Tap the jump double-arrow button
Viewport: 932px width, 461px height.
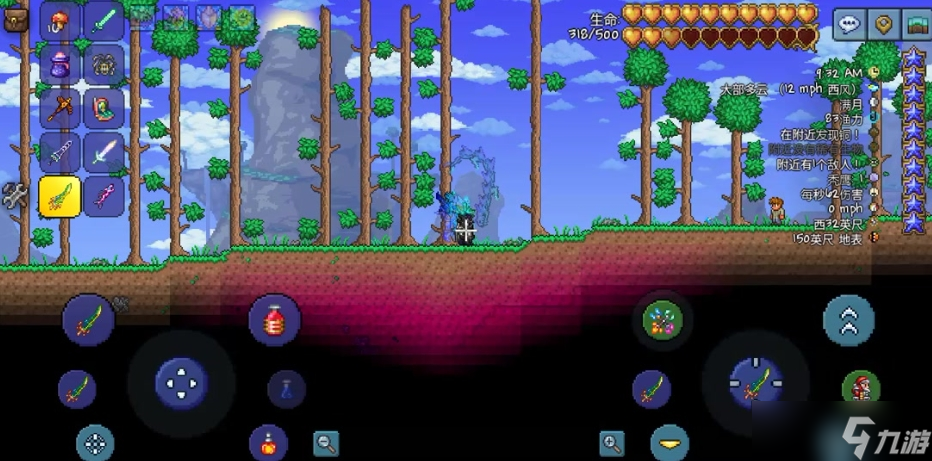[848, 320]
